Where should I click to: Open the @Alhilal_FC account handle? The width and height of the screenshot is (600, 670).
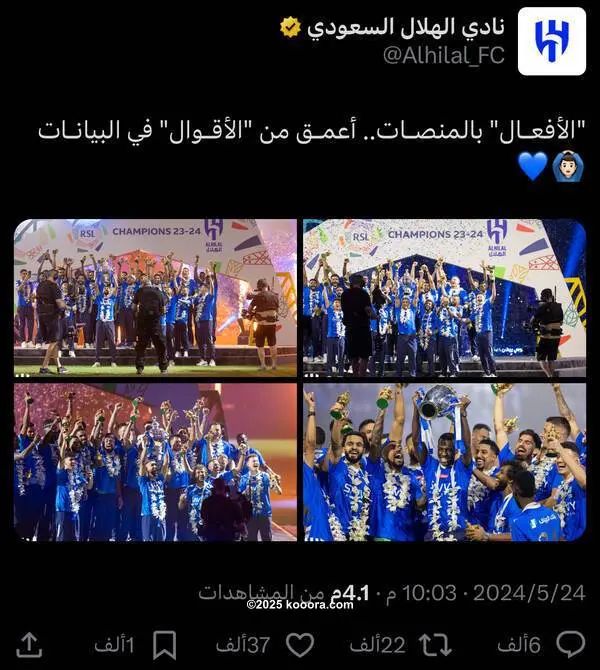(x=445, y=55)
